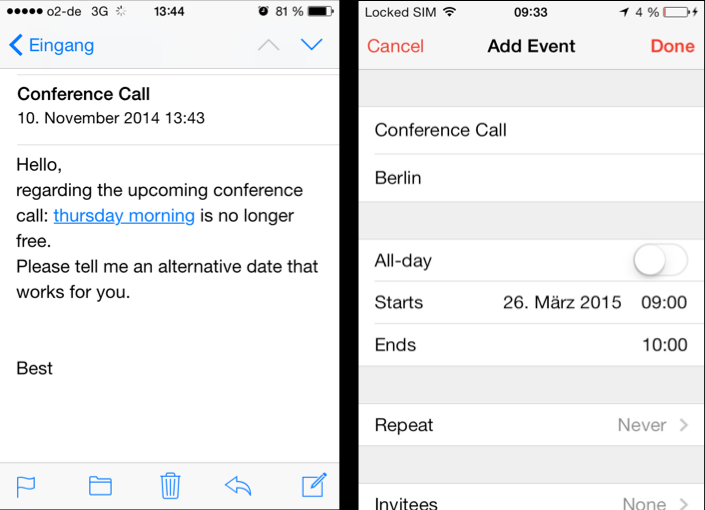
Task: Move message to a folder
Action: 100,486
